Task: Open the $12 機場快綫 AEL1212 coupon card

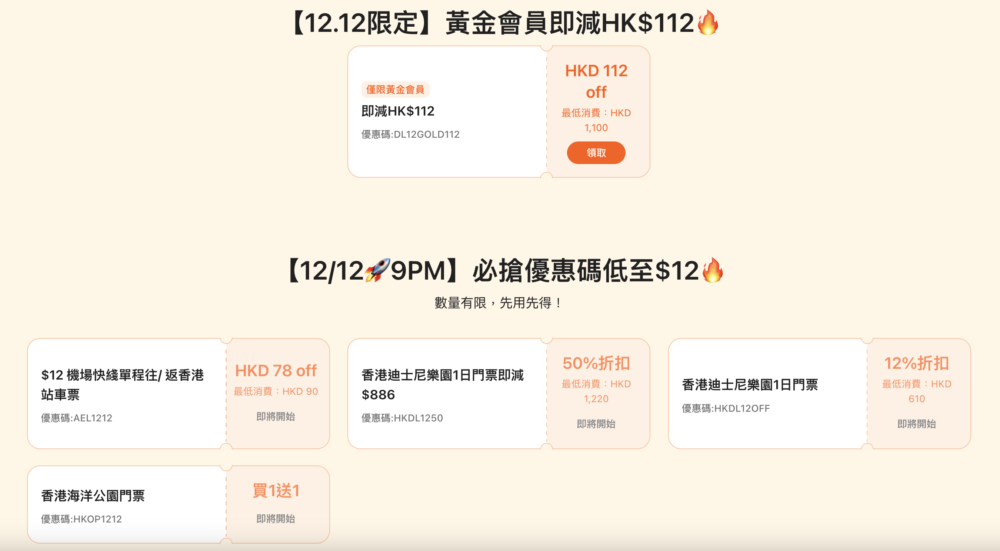Action: tap(127, 393)
